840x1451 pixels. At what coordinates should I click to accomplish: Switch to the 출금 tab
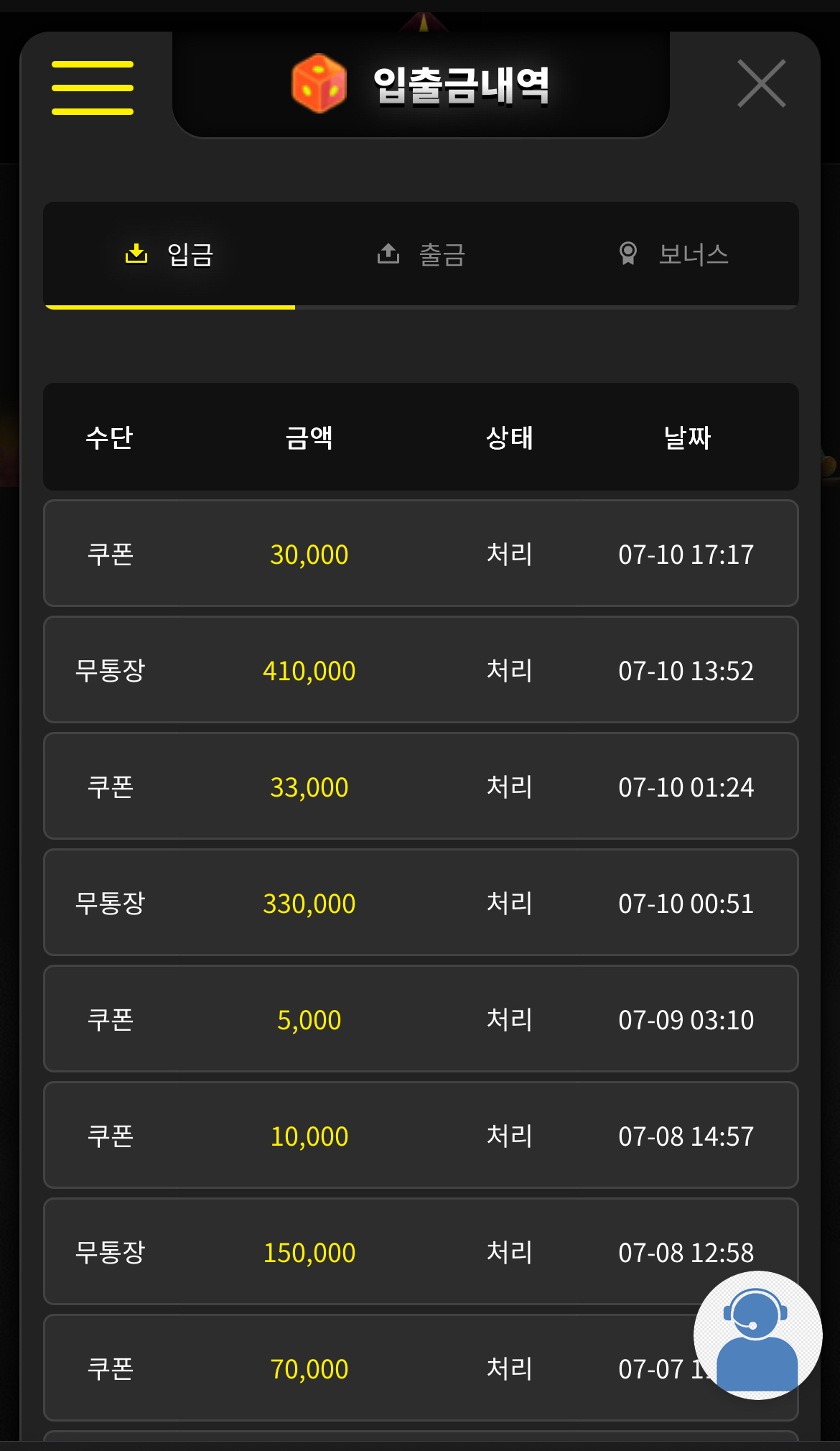421,254
